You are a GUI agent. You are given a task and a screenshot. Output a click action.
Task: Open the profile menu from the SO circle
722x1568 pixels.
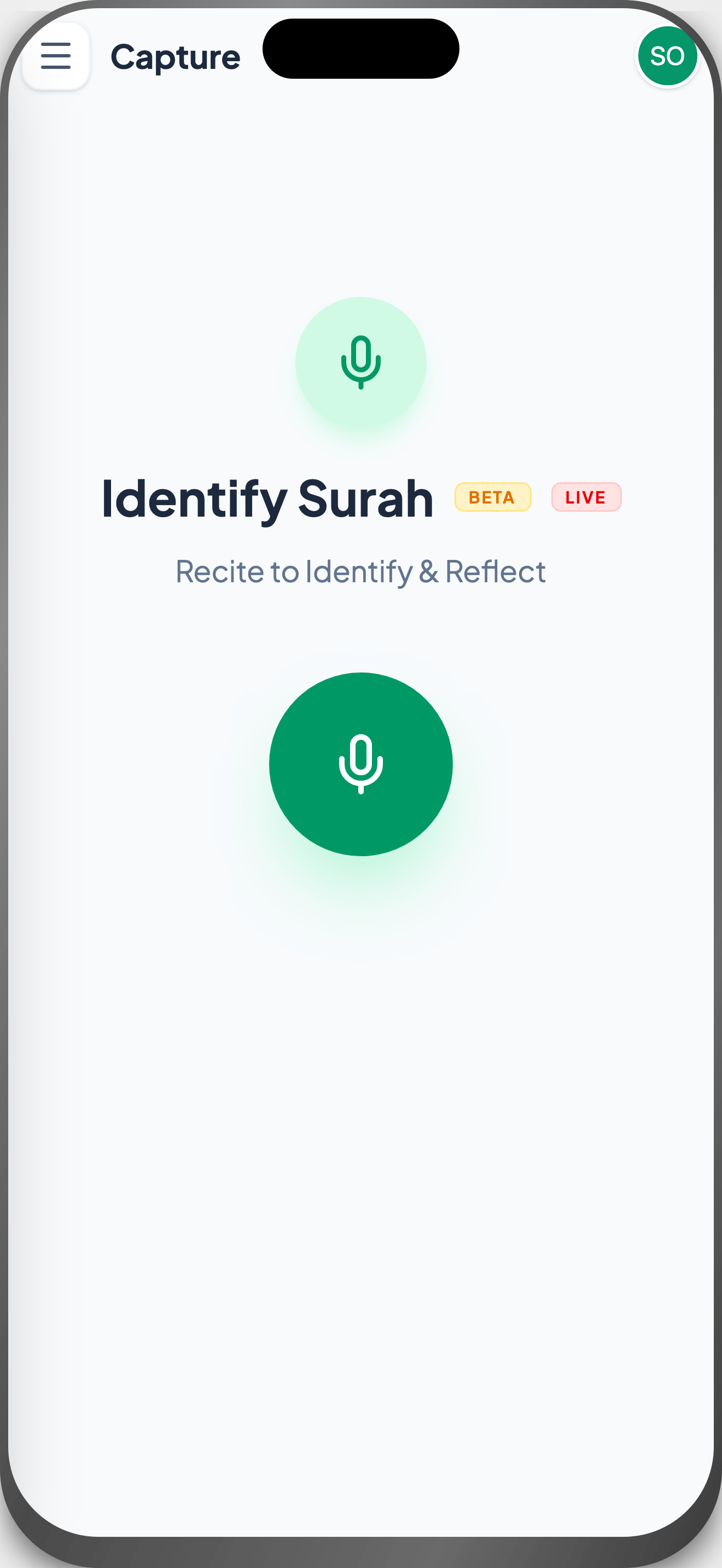point(668,55)
